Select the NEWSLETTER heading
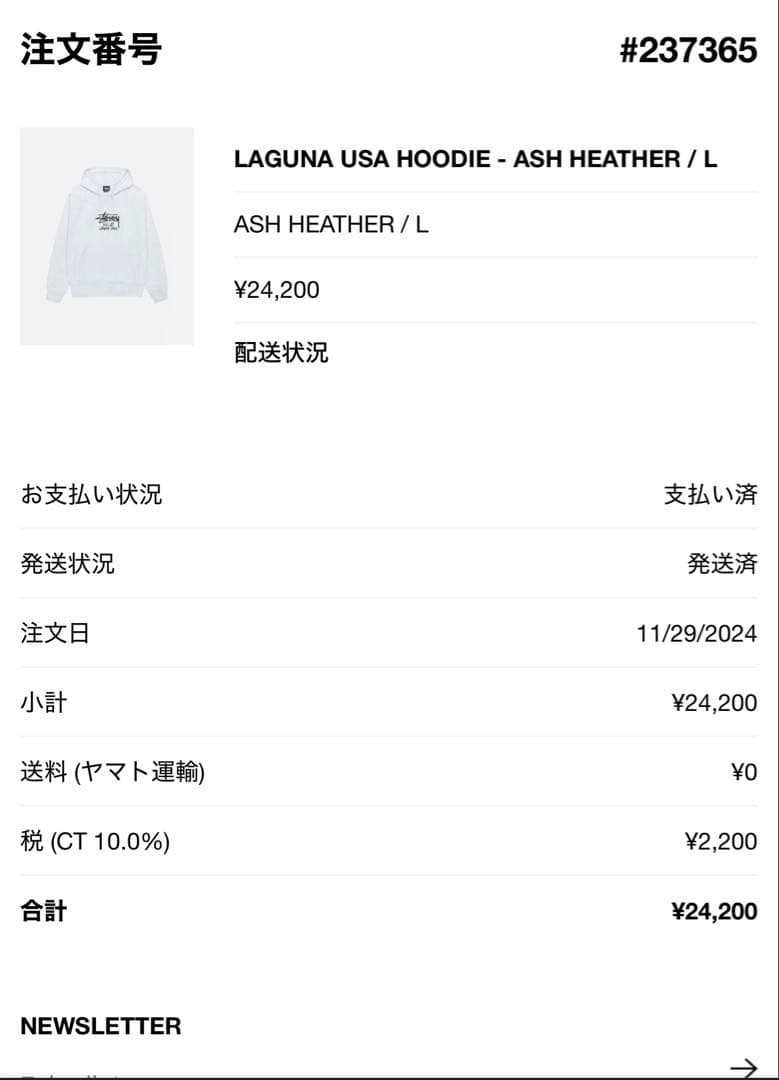 [x=100, y=1026]
